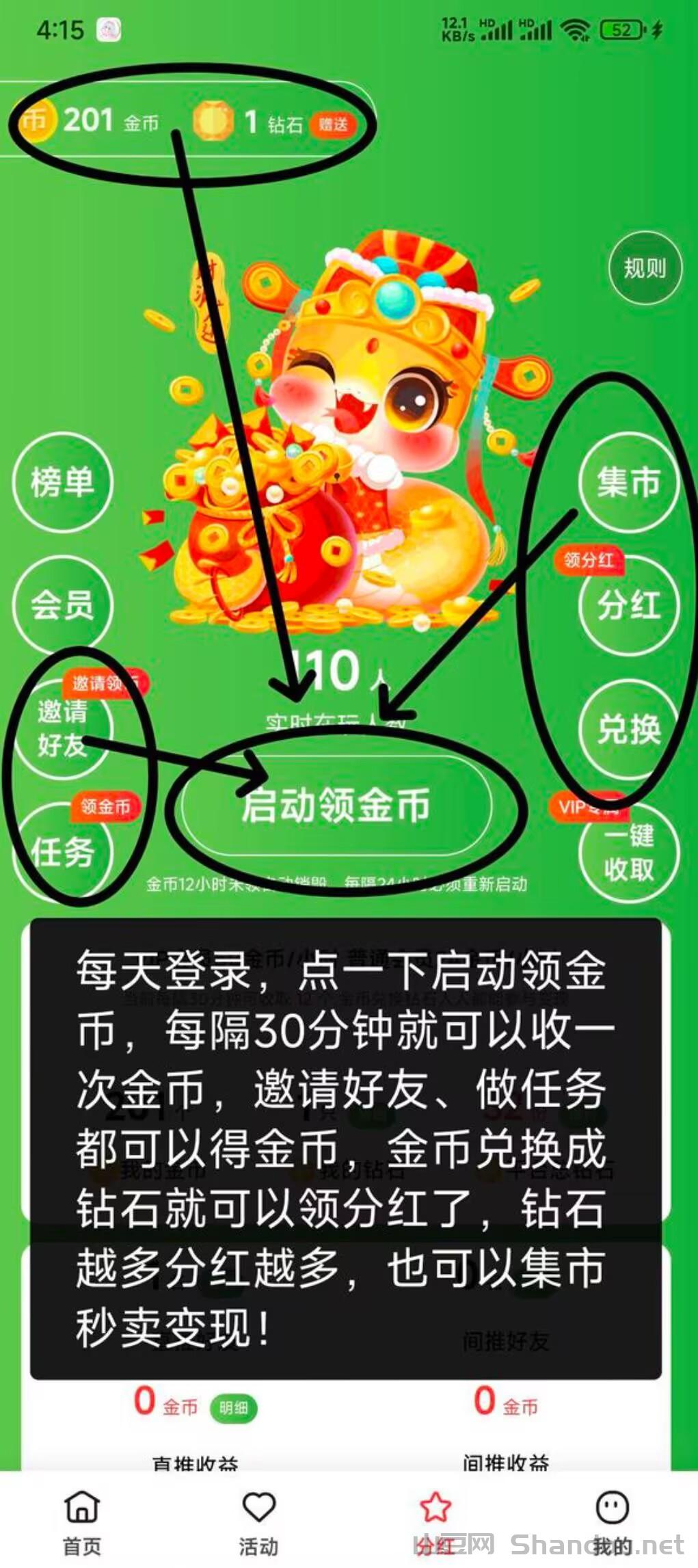698x1568 pixels.
Task: Open the 任务 tasks list
Action: 62,851
